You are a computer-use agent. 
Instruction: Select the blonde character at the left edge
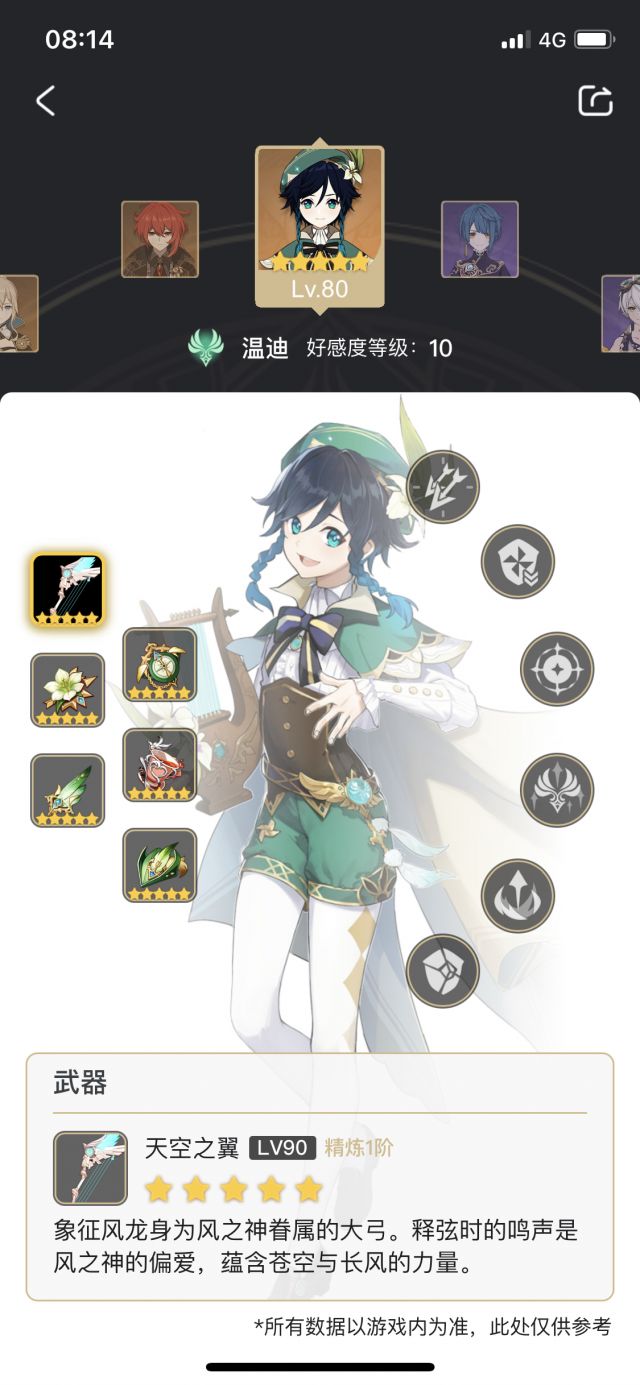pyautogui.click(x=17, y=313)
